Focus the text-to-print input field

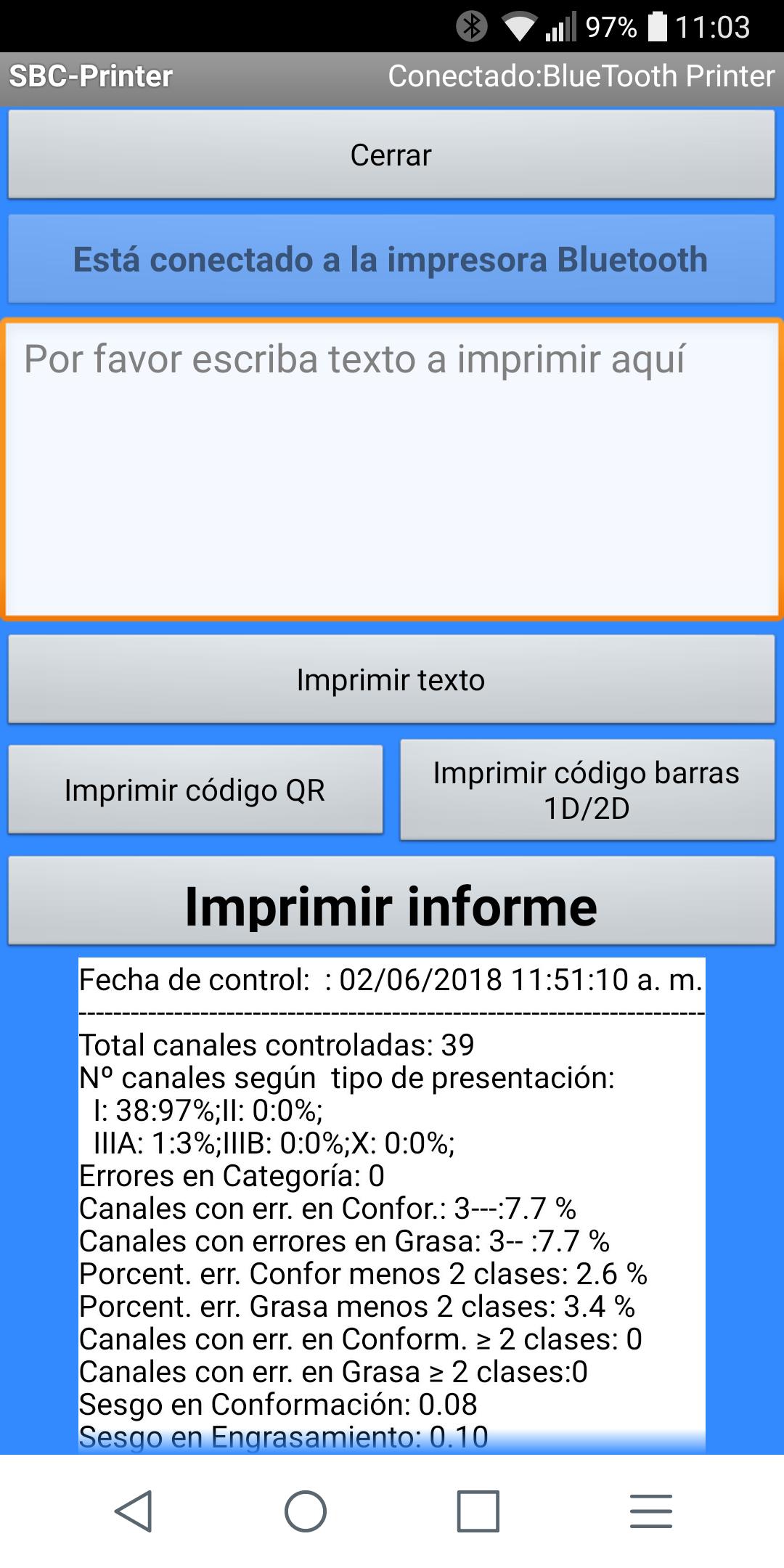click(x=391, y=470)
